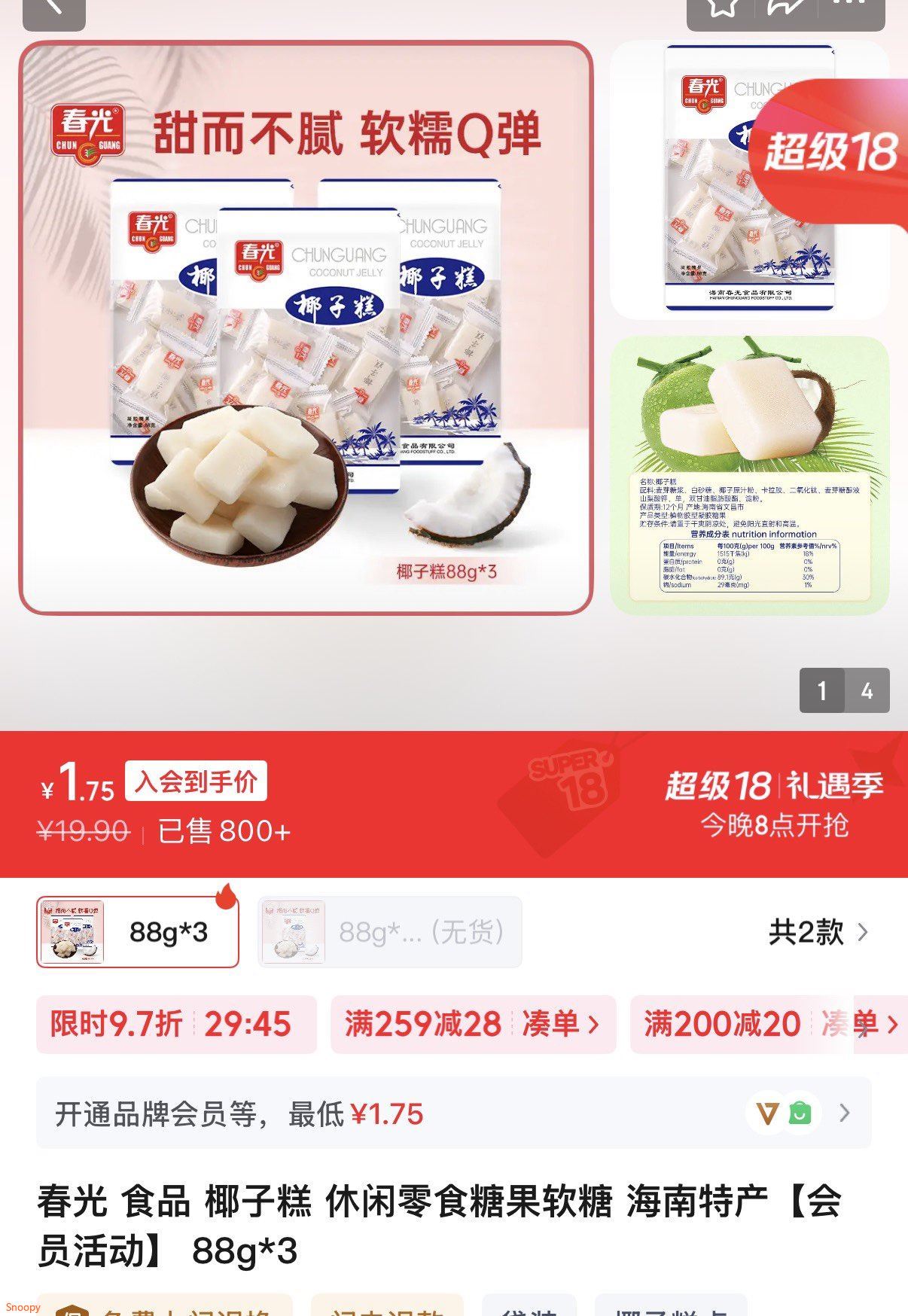Screen dimensions: 908x1316
Task: Open the main 椰子糕 product image
Action: tap(306, 327)
